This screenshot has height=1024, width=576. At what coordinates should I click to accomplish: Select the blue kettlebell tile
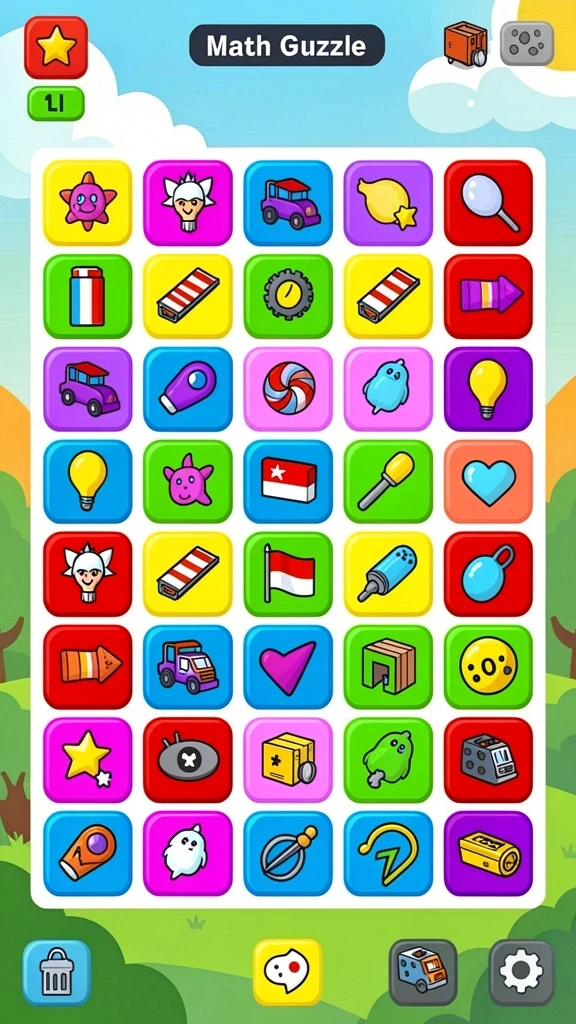click(x=488, y=574)
